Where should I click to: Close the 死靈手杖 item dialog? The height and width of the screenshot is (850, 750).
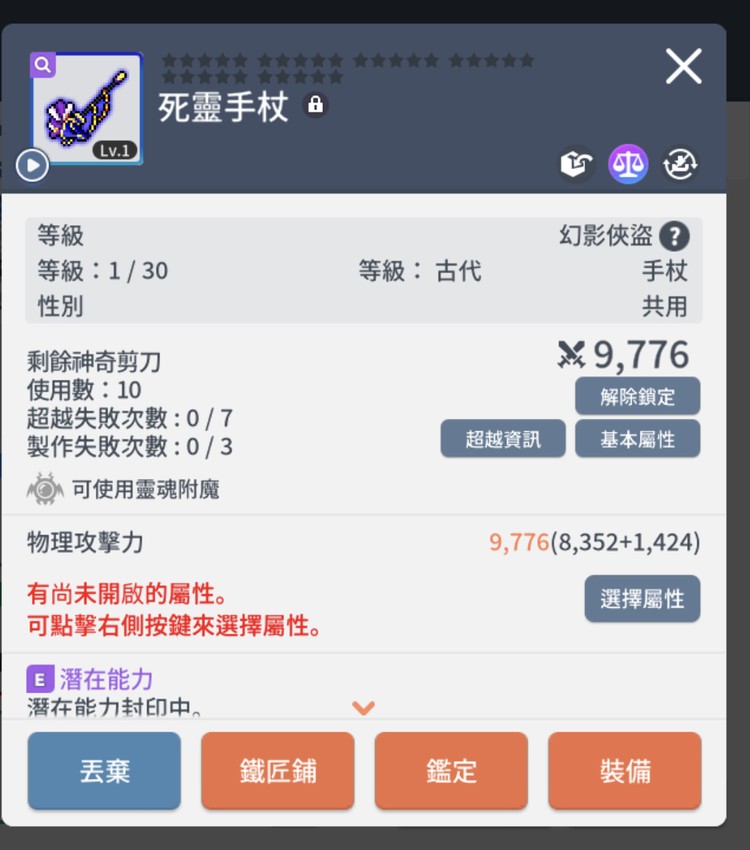click(x=684, y=67)
